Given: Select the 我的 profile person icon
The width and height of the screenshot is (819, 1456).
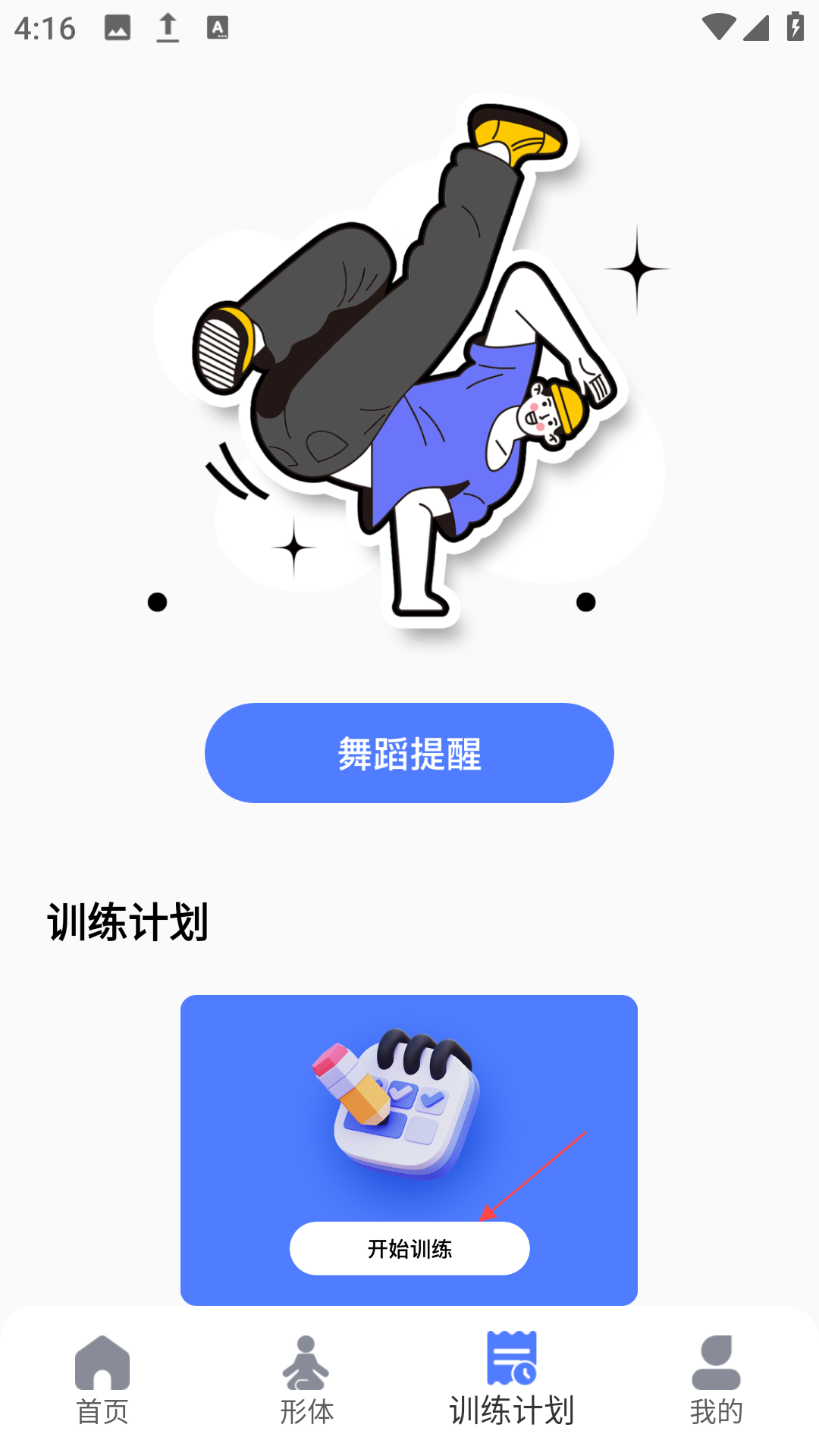Looking at the screenshot, I should [x=717, y=1365].
